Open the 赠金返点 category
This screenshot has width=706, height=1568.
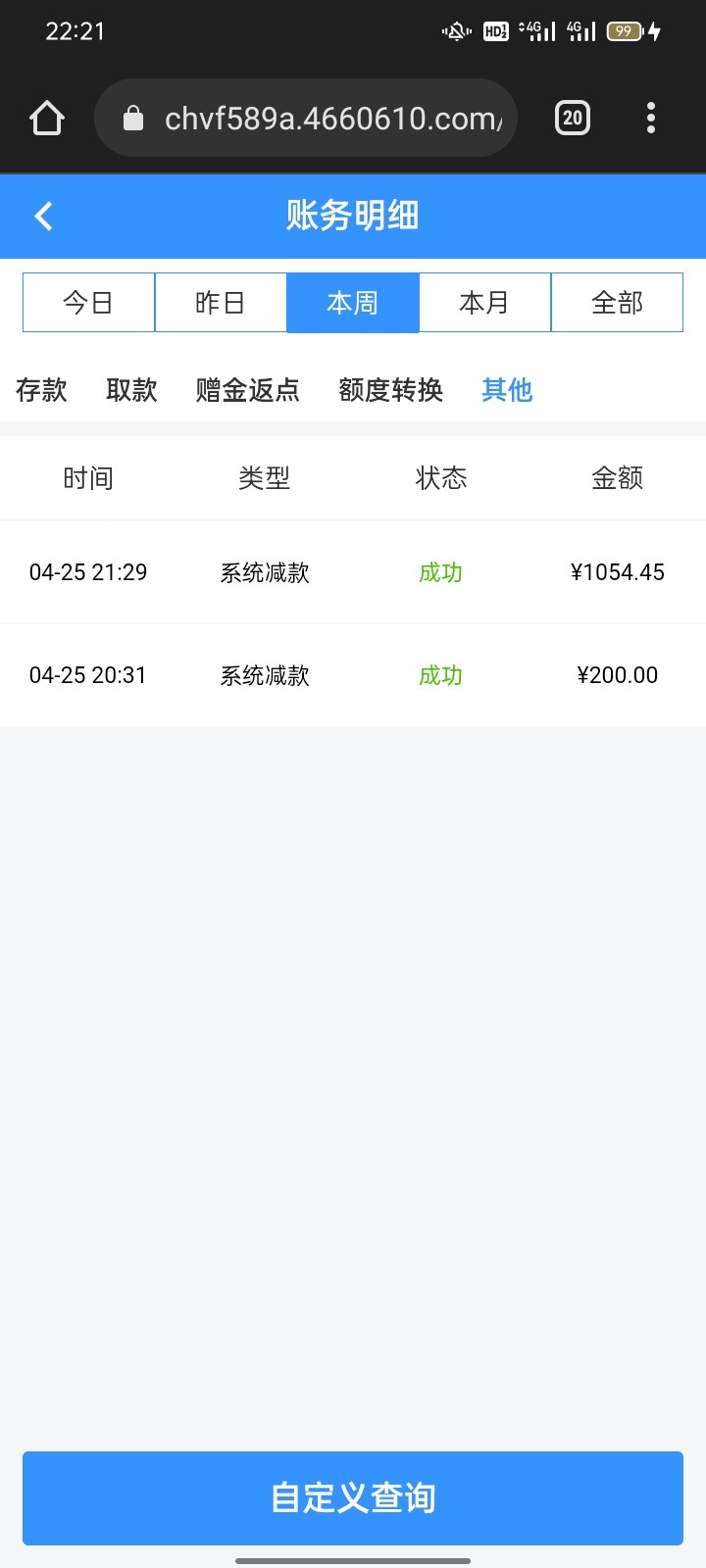[x=247, y=390]
